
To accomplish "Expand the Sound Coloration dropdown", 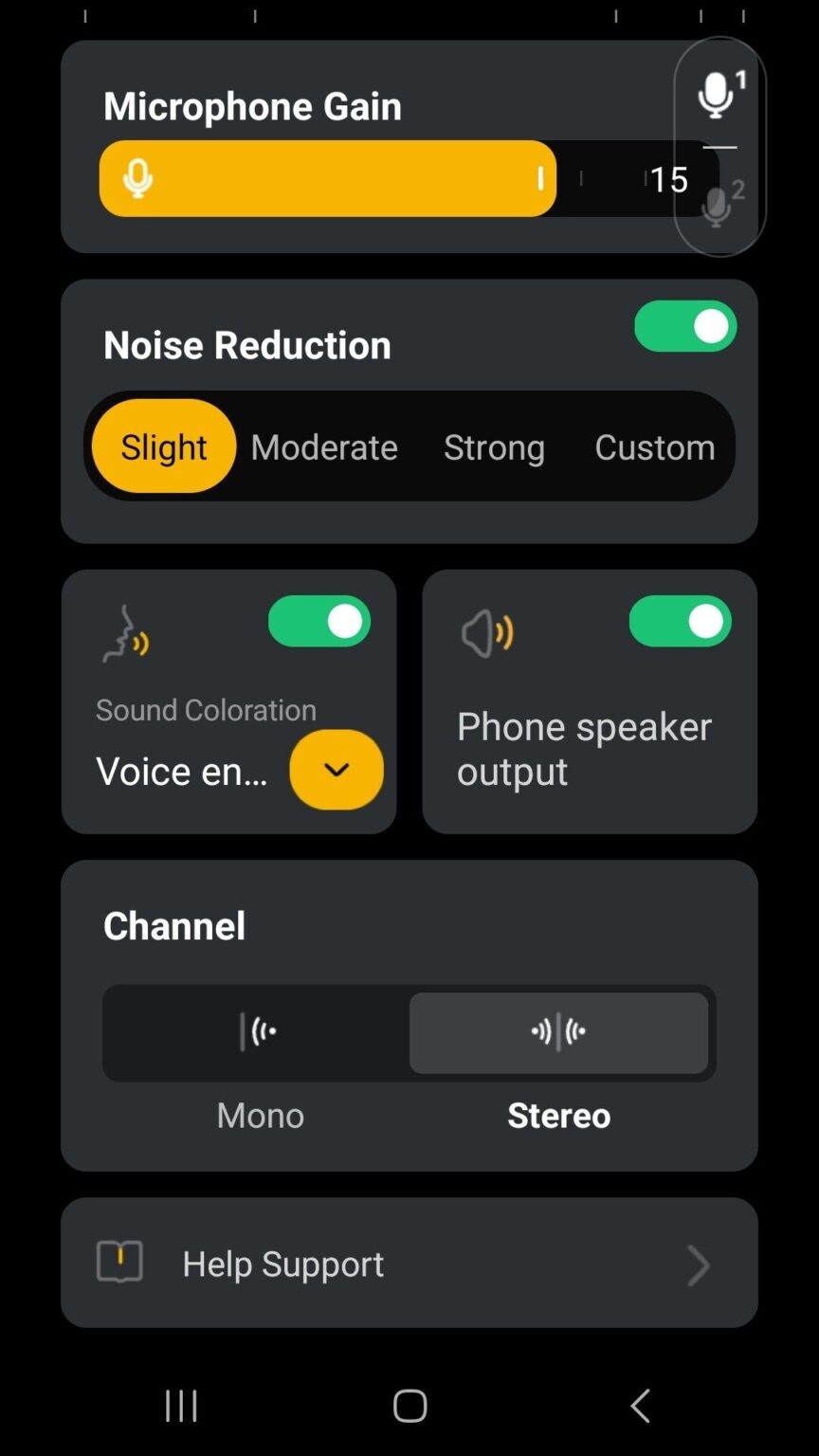I will [336, 770].
